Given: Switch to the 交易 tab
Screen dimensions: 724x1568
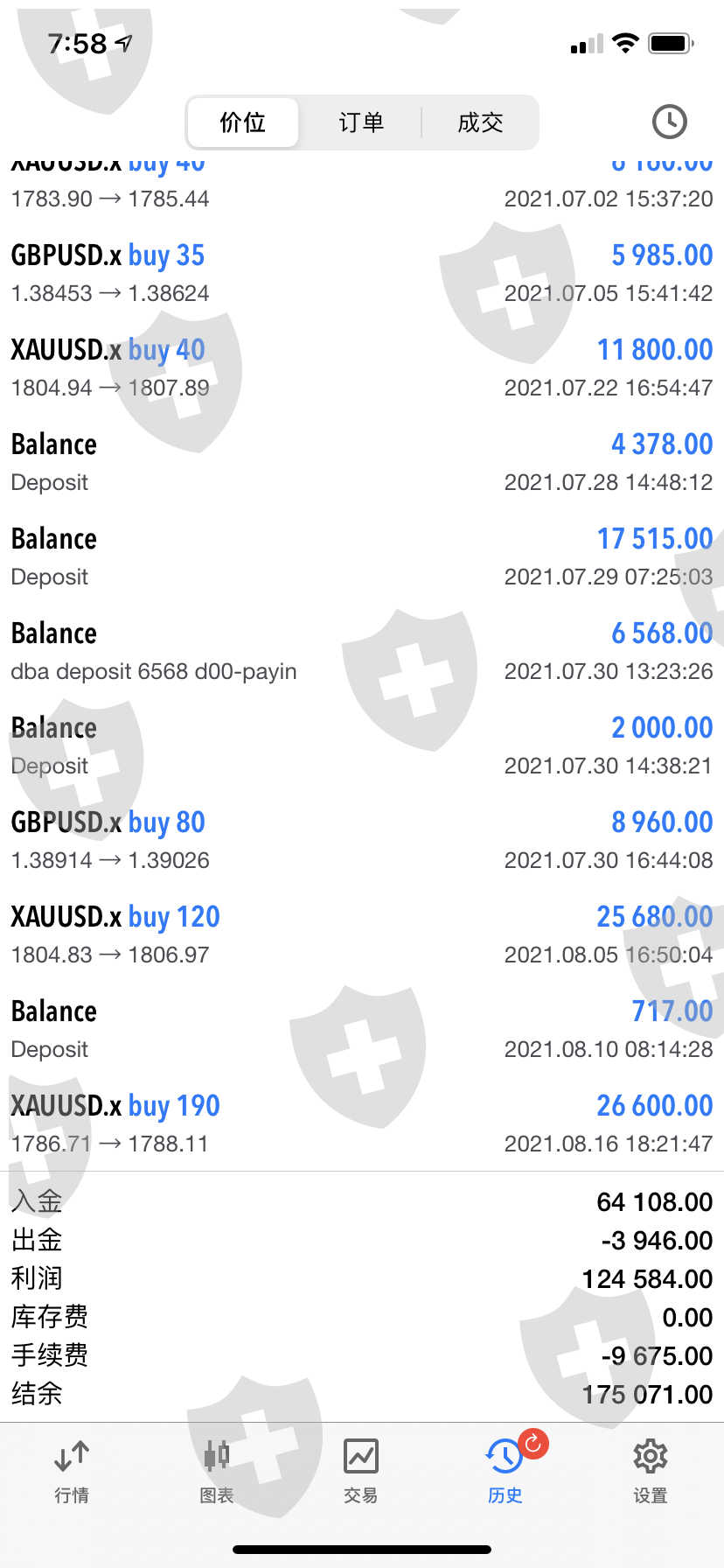Looking at the screenshot, I should 361,1472.
